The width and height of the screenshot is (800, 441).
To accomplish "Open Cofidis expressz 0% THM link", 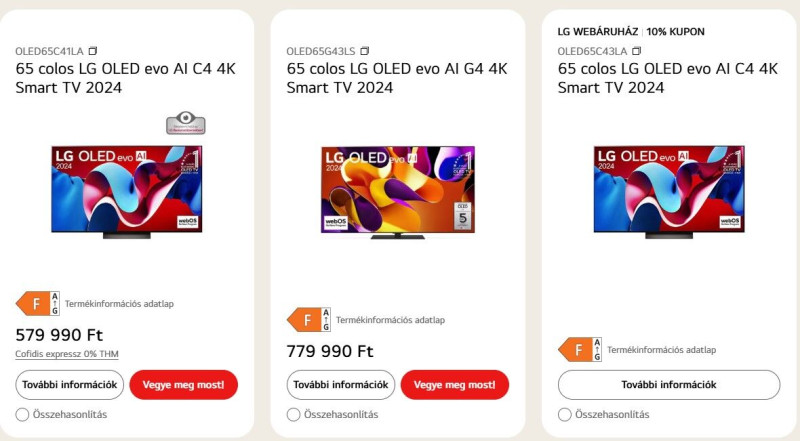I will coord(67,355).
